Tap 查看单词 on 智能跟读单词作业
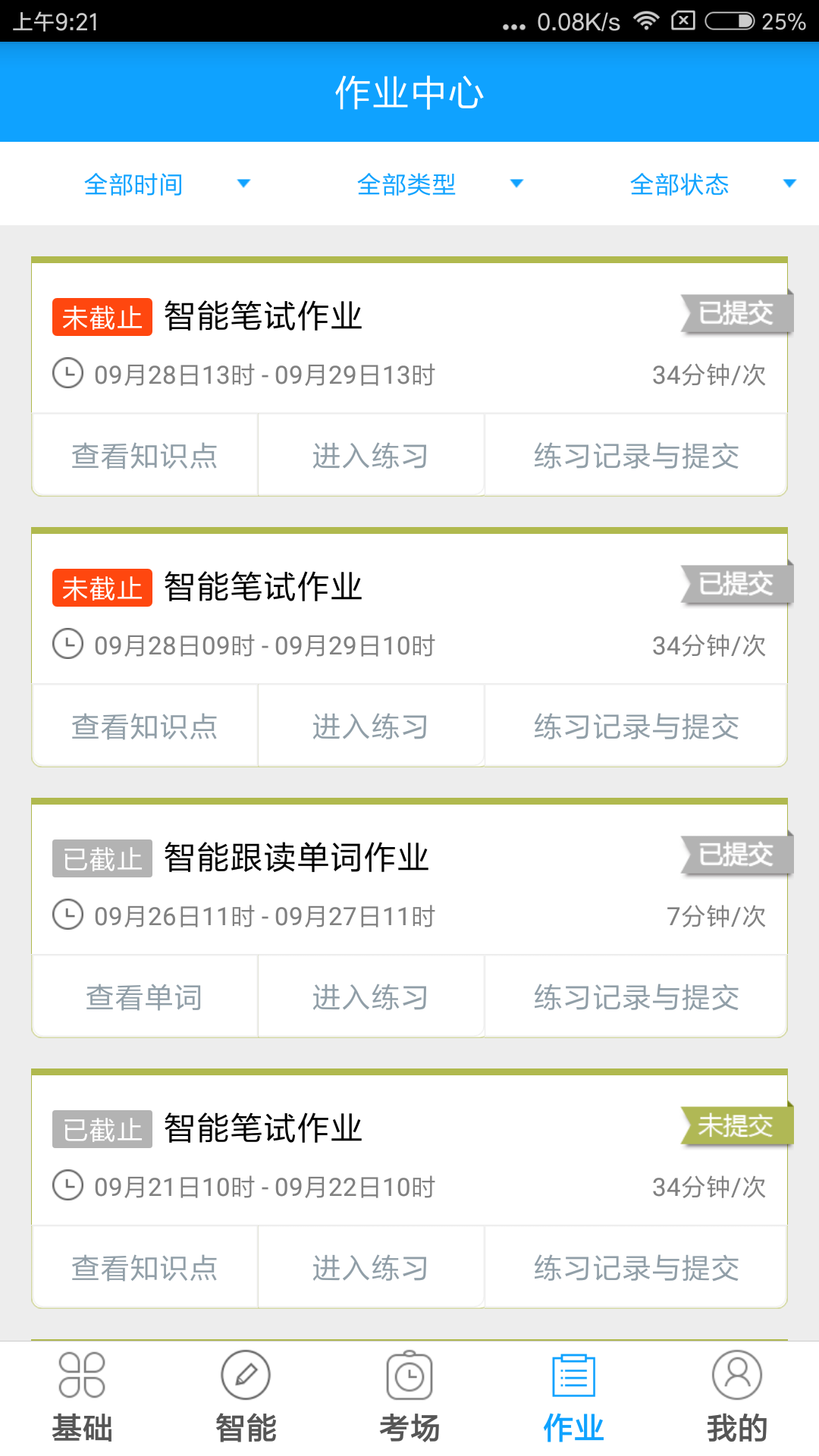The width and height of the screenshot is (819, 1456). [x=145, y=997]
